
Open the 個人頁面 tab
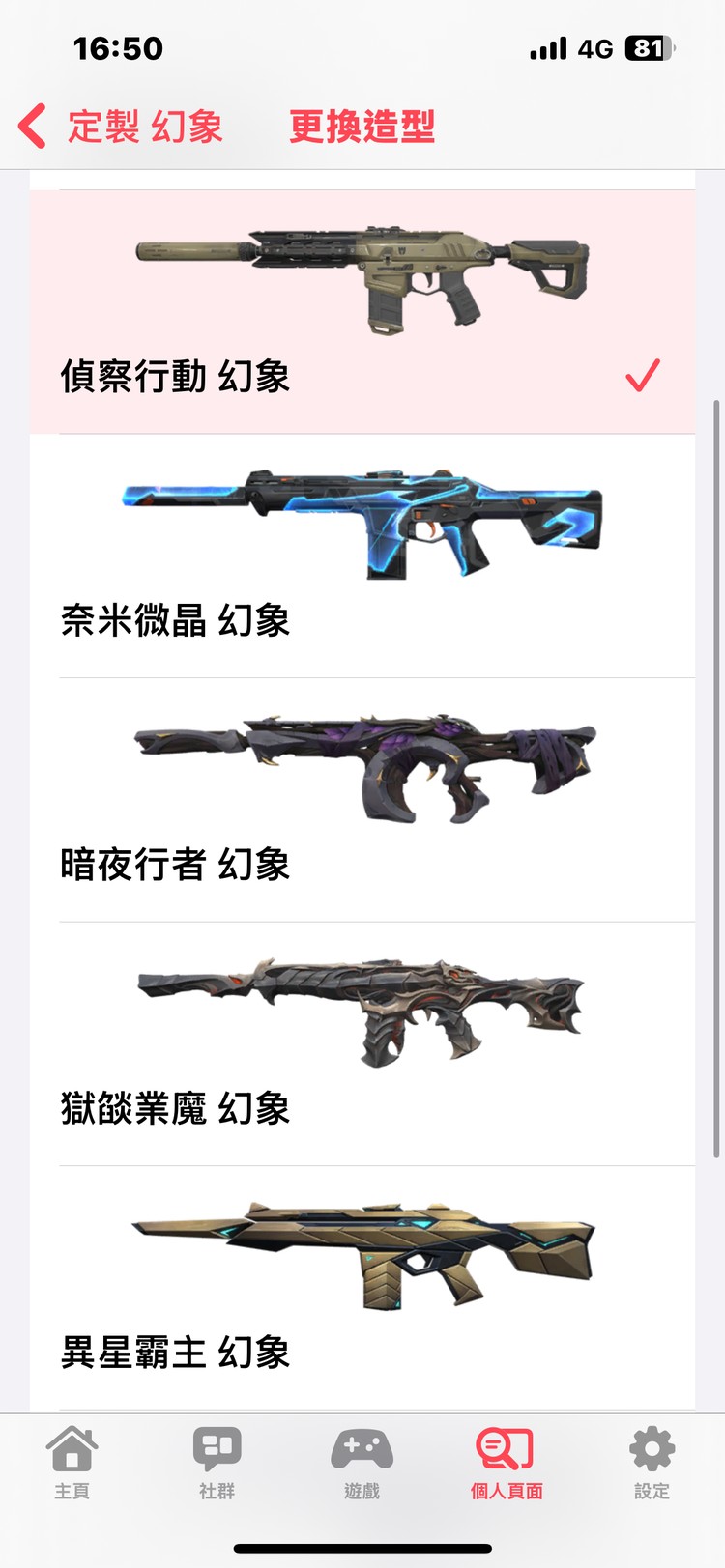click(x=507, y=1463)
